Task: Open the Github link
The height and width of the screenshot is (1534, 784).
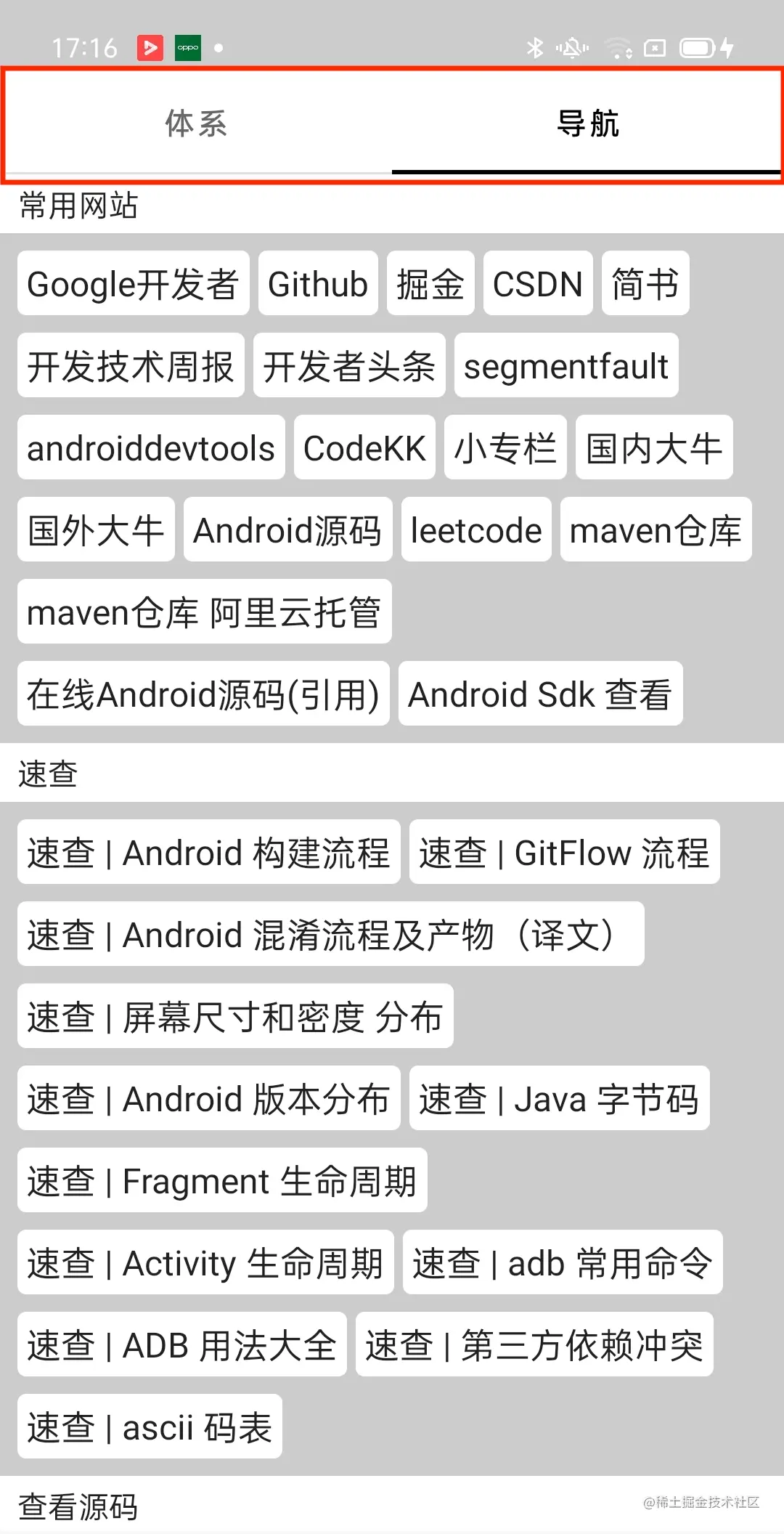Action: click(317, 285)
